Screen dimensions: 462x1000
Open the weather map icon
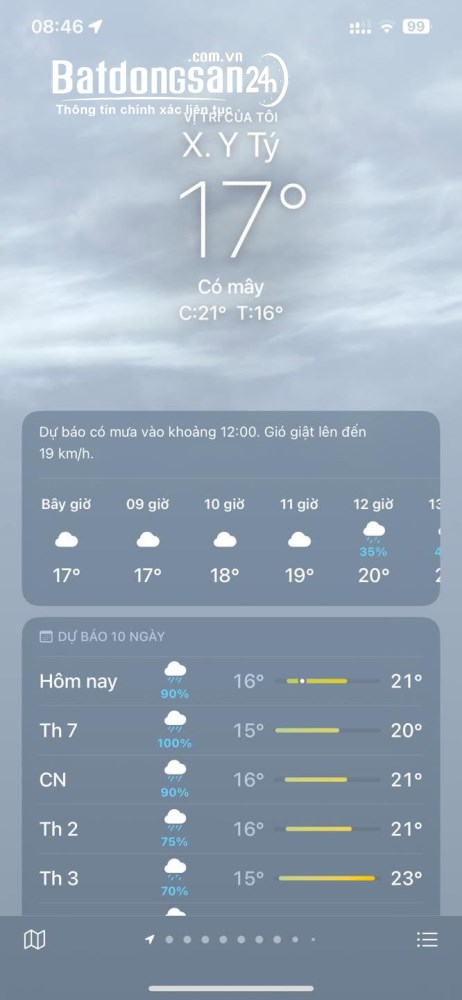34,939
